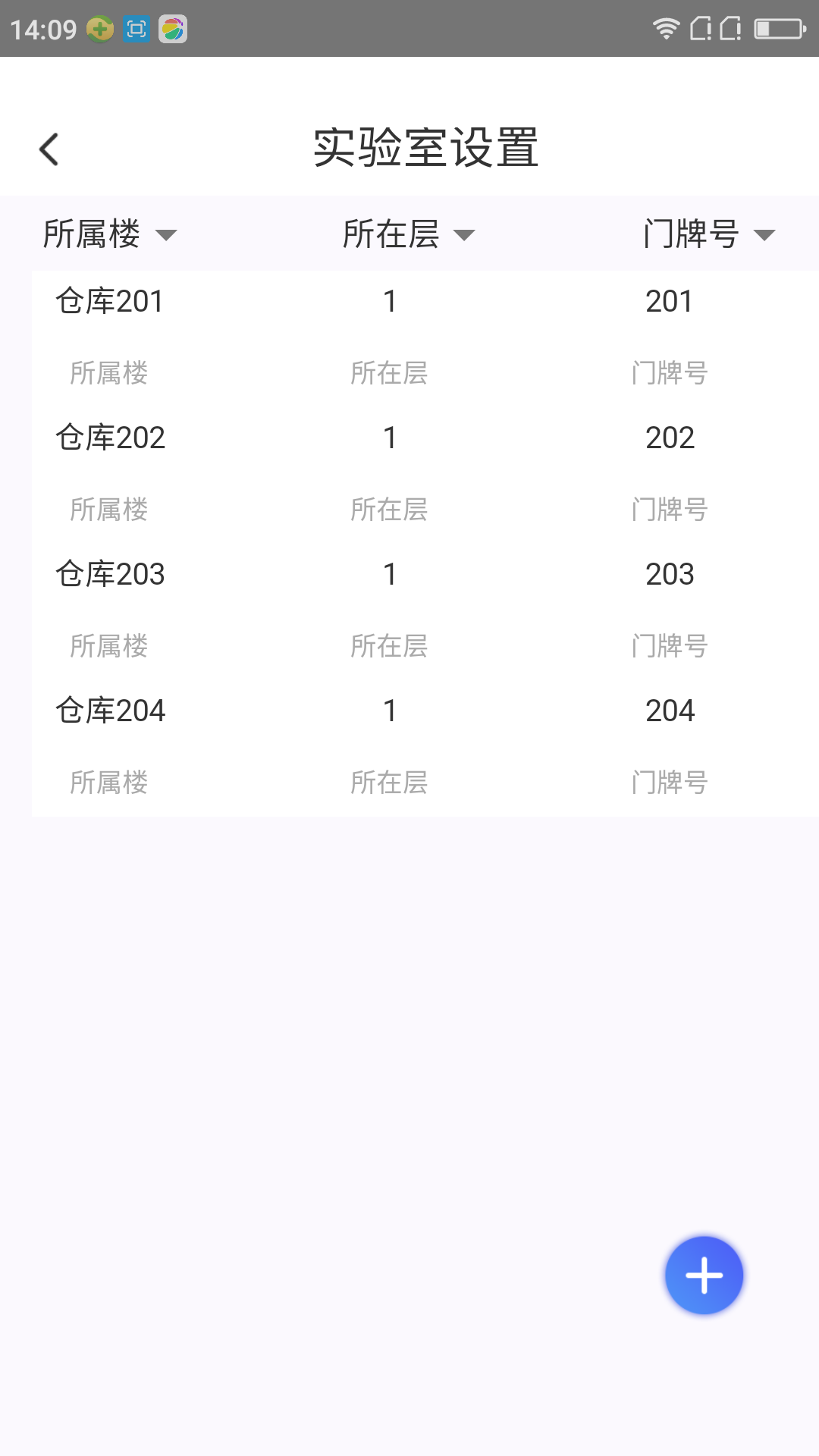819x1456 pixels.
Task: Expand the 所属楼 dropdown filter
Action: pos(110,234)
